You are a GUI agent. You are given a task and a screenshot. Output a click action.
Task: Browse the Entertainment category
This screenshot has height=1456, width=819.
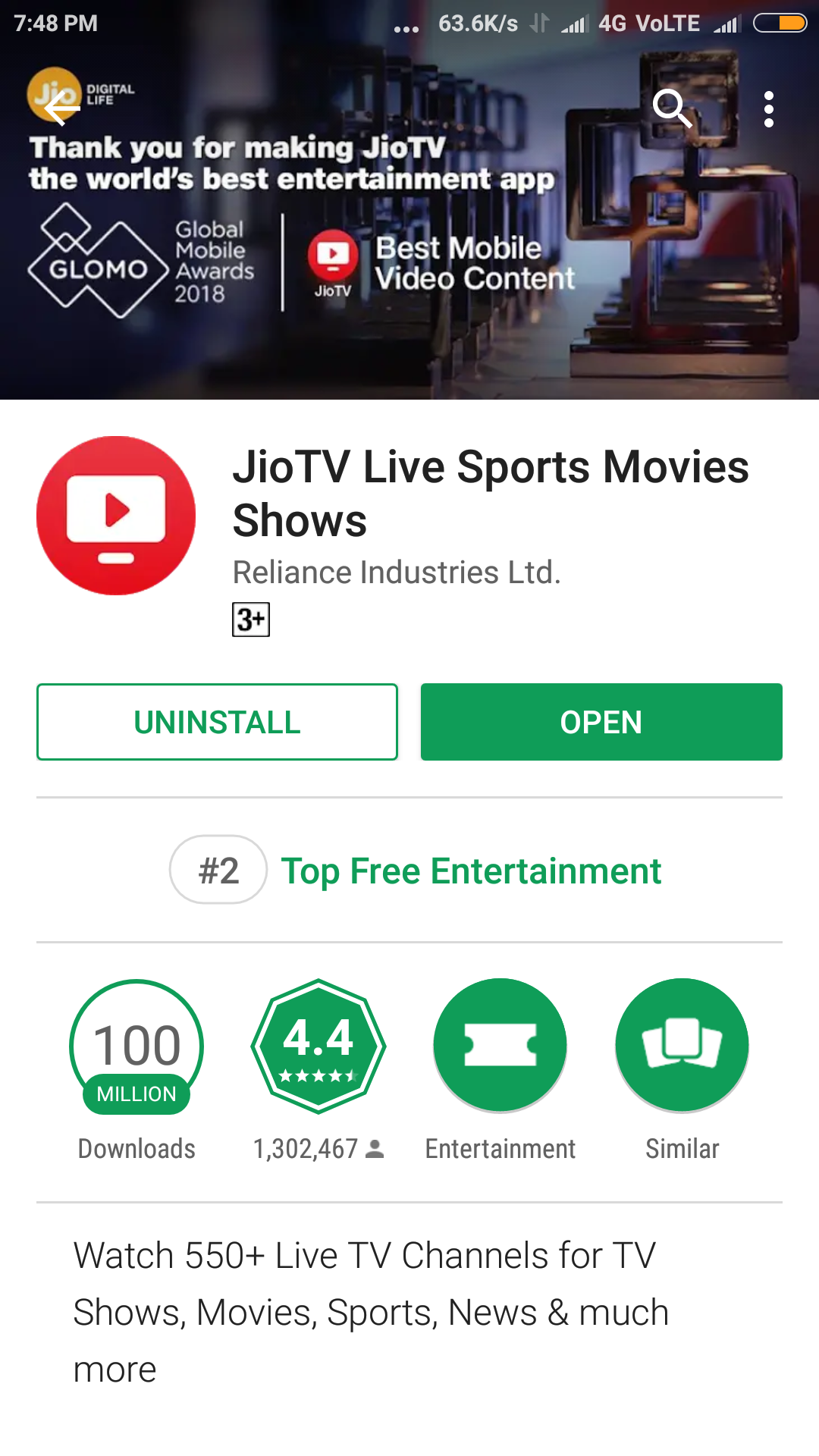(500, 1046)
